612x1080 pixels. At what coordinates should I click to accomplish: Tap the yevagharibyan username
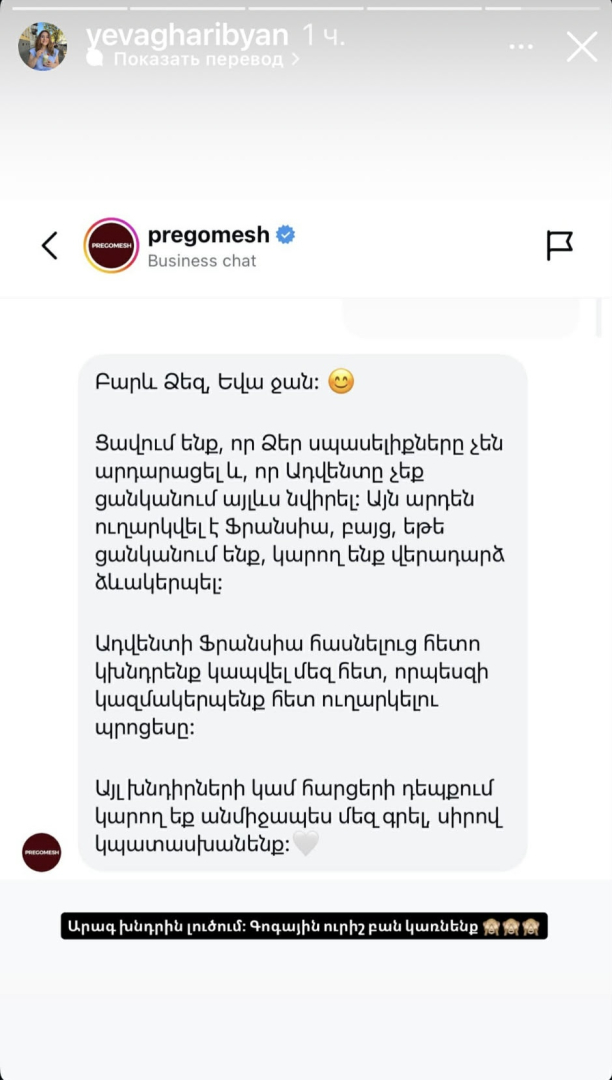coord(187,35)
